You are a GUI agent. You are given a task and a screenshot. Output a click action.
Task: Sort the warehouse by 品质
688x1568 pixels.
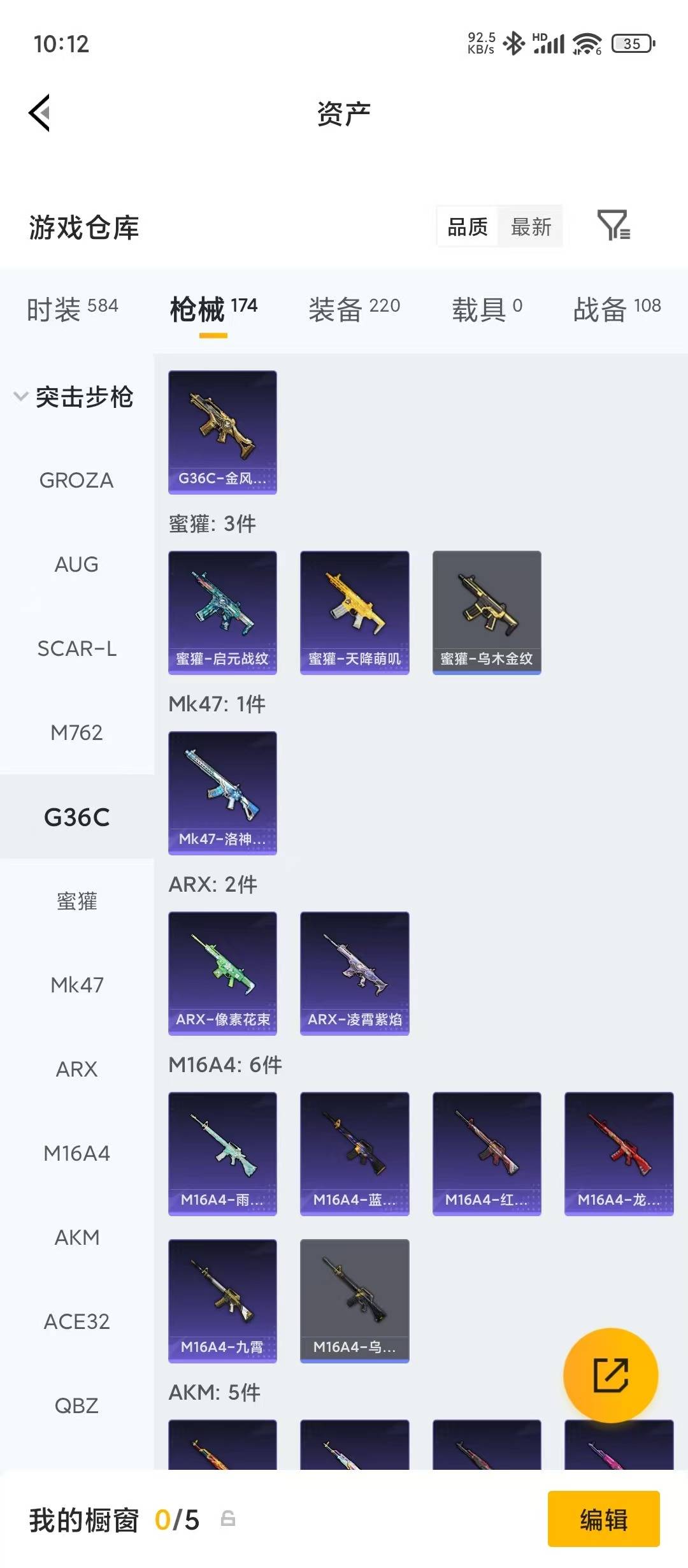coord(468,226)
